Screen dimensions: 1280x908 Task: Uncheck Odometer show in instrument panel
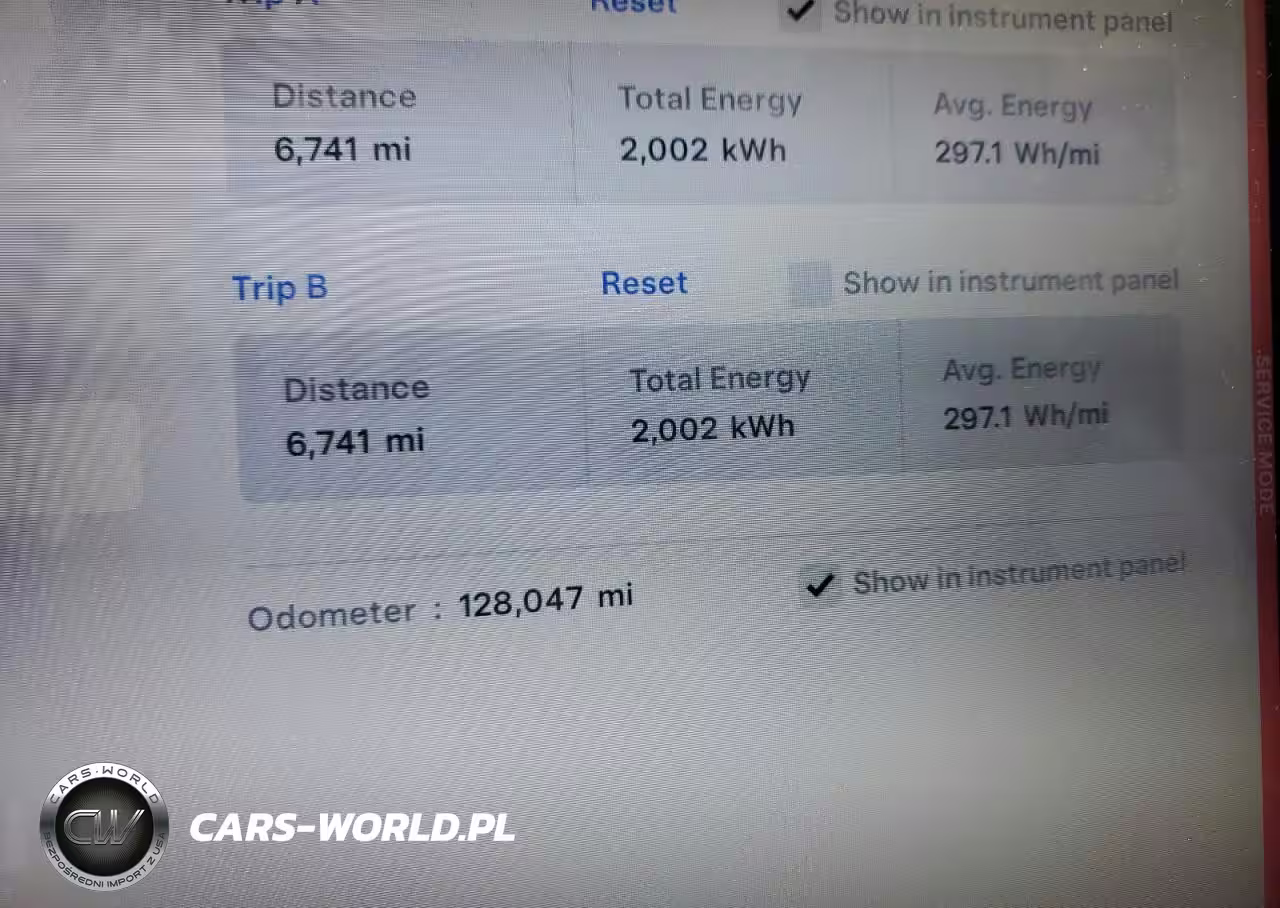click(x=821, y=585)
